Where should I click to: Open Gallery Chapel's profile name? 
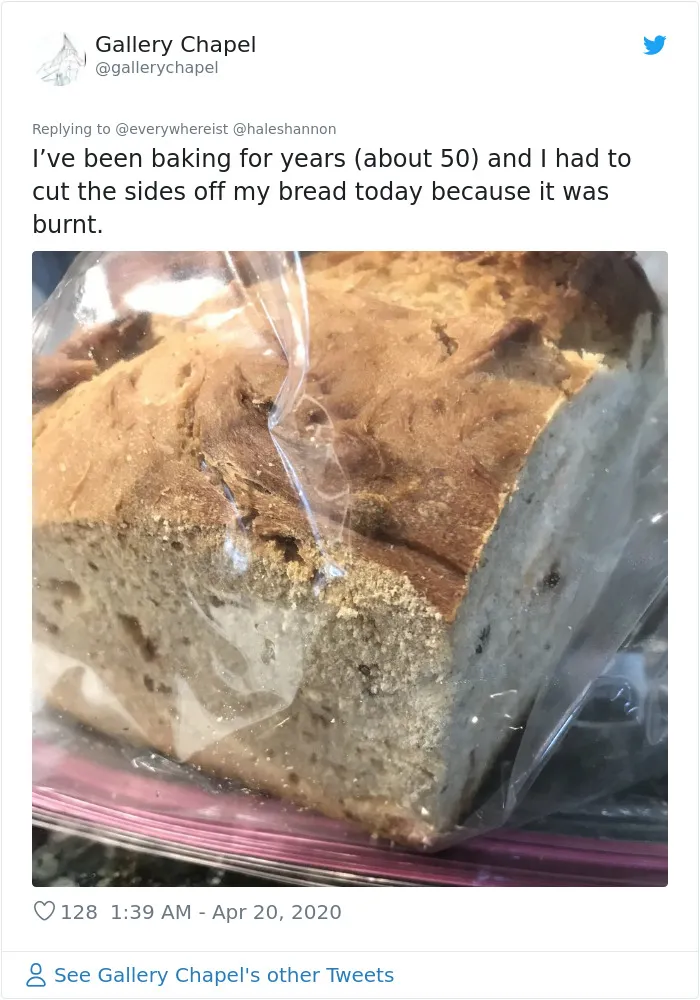coord(175,45)
